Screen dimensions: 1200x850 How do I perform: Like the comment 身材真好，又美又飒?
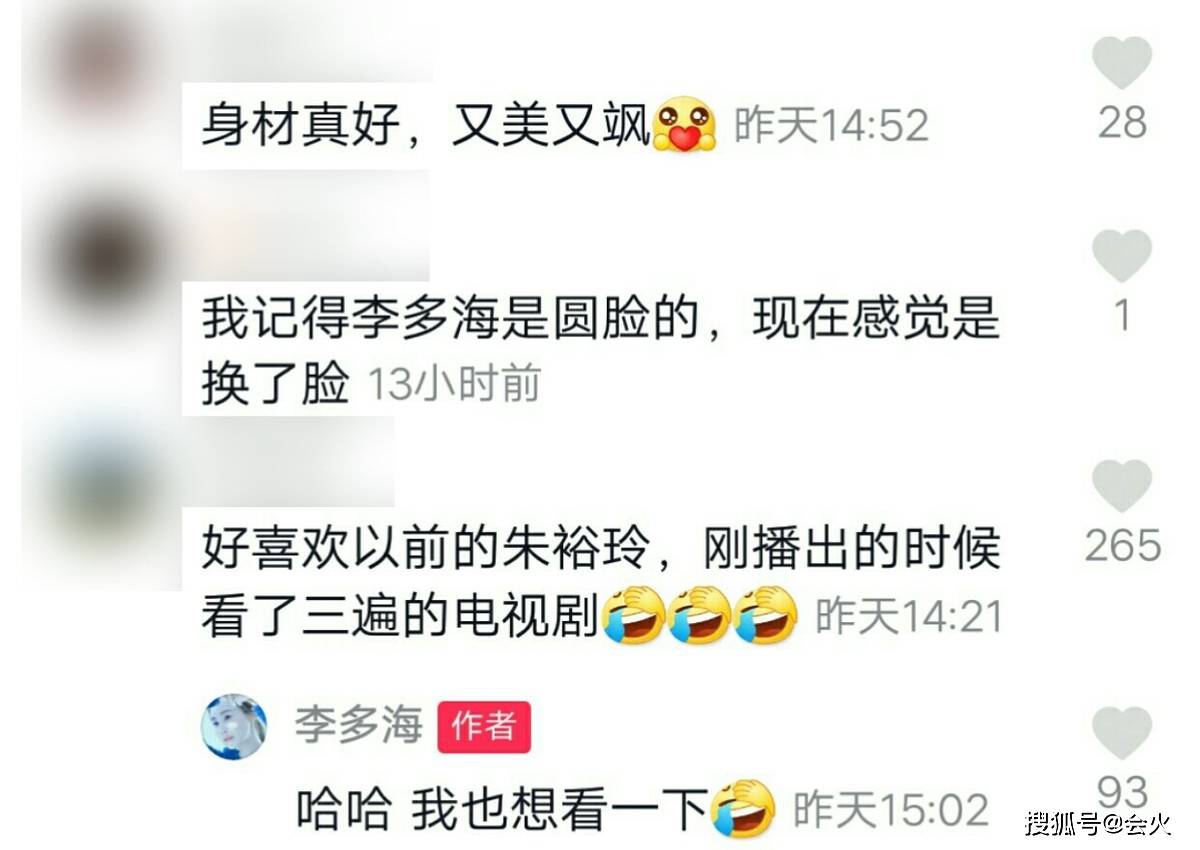[x=1121, y=63]
